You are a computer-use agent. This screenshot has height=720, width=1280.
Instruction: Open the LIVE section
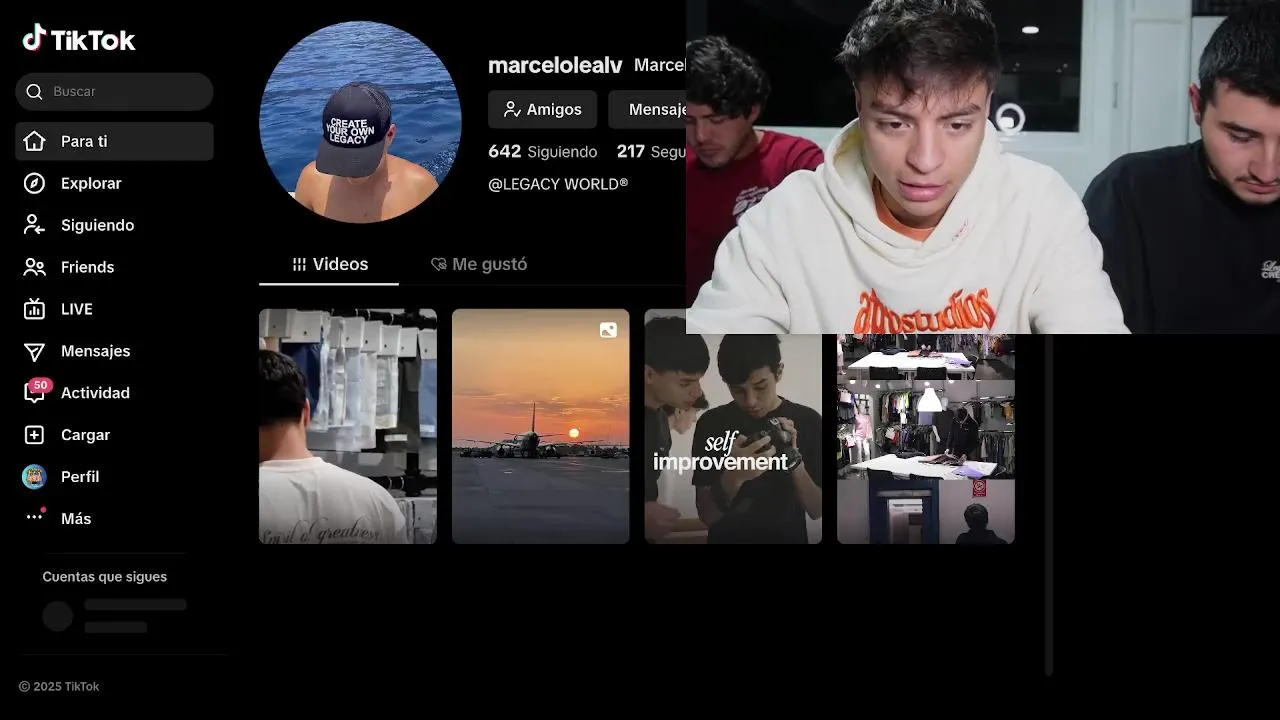[76, 309]
